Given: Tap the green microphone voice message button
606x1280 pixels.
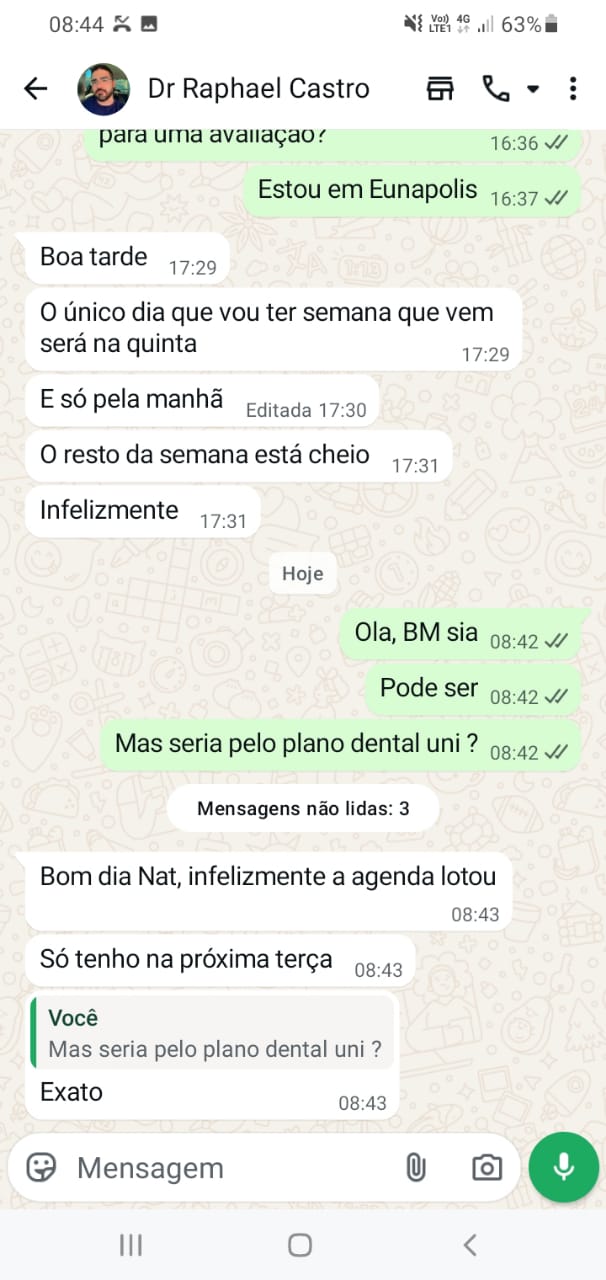Looking at the screenshot, I should [563, 1166].
